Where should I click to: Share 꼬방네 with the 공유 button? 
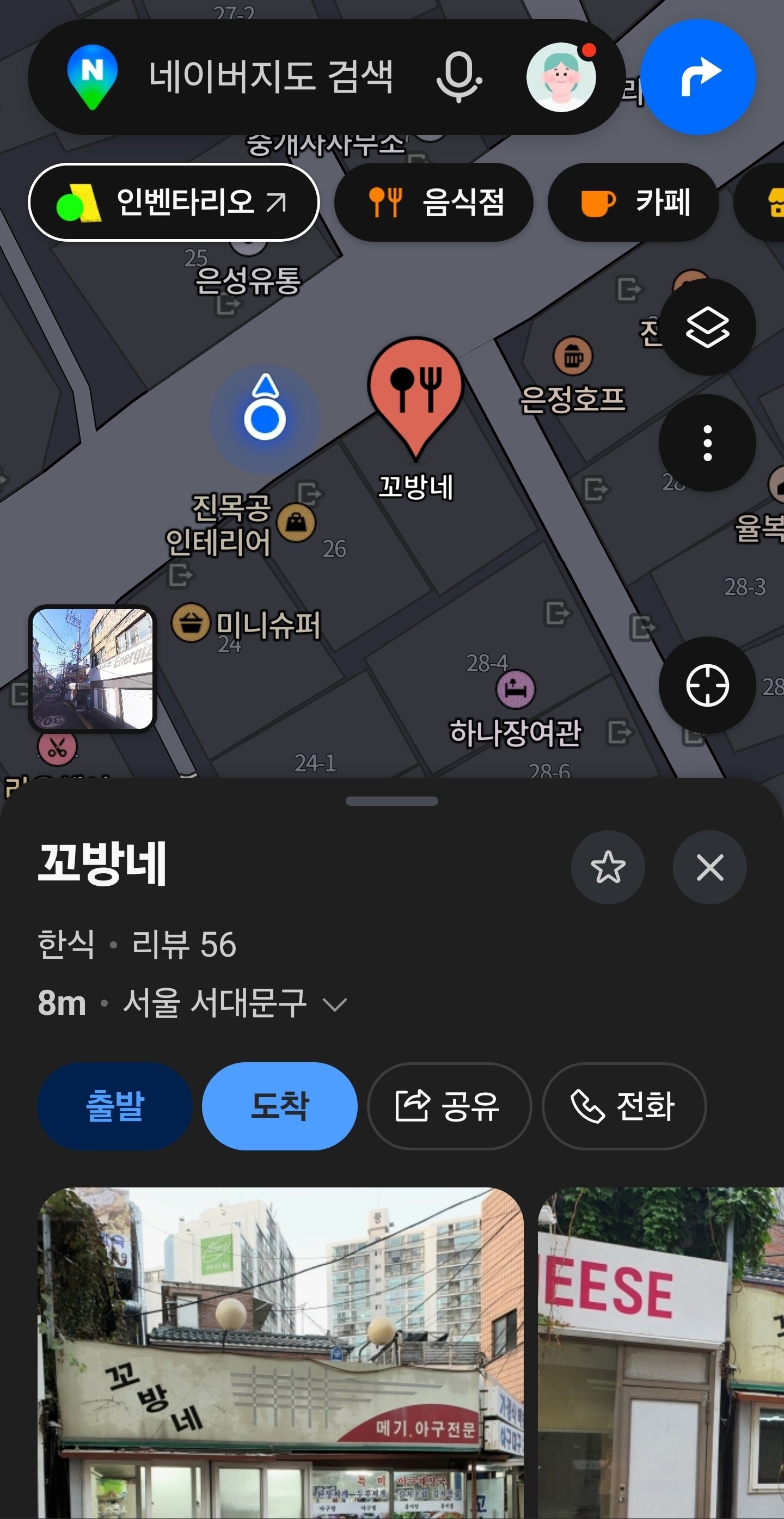pos(449,1106)
